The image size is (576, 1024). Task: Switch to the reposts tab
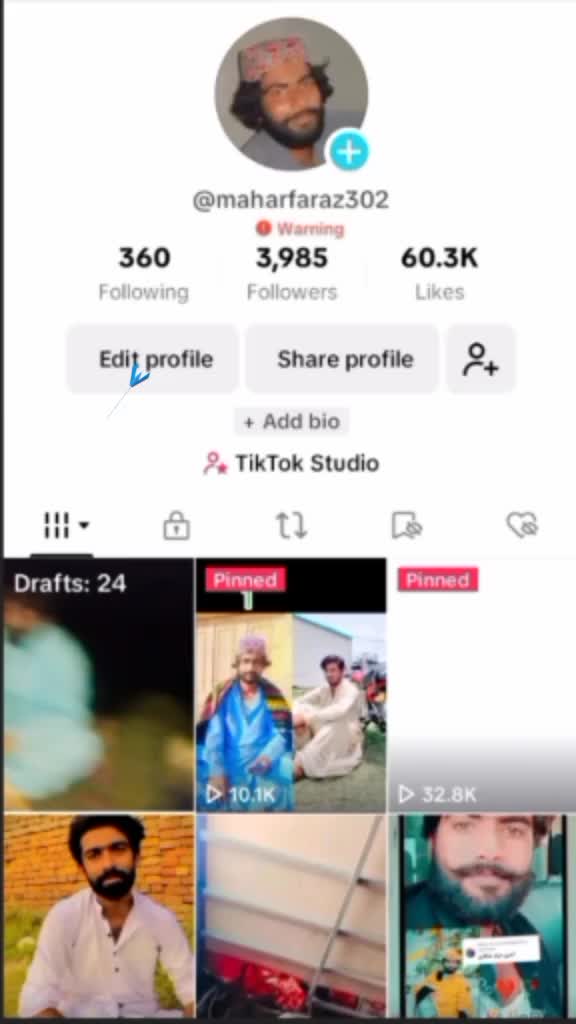click(x=291, y=525)
